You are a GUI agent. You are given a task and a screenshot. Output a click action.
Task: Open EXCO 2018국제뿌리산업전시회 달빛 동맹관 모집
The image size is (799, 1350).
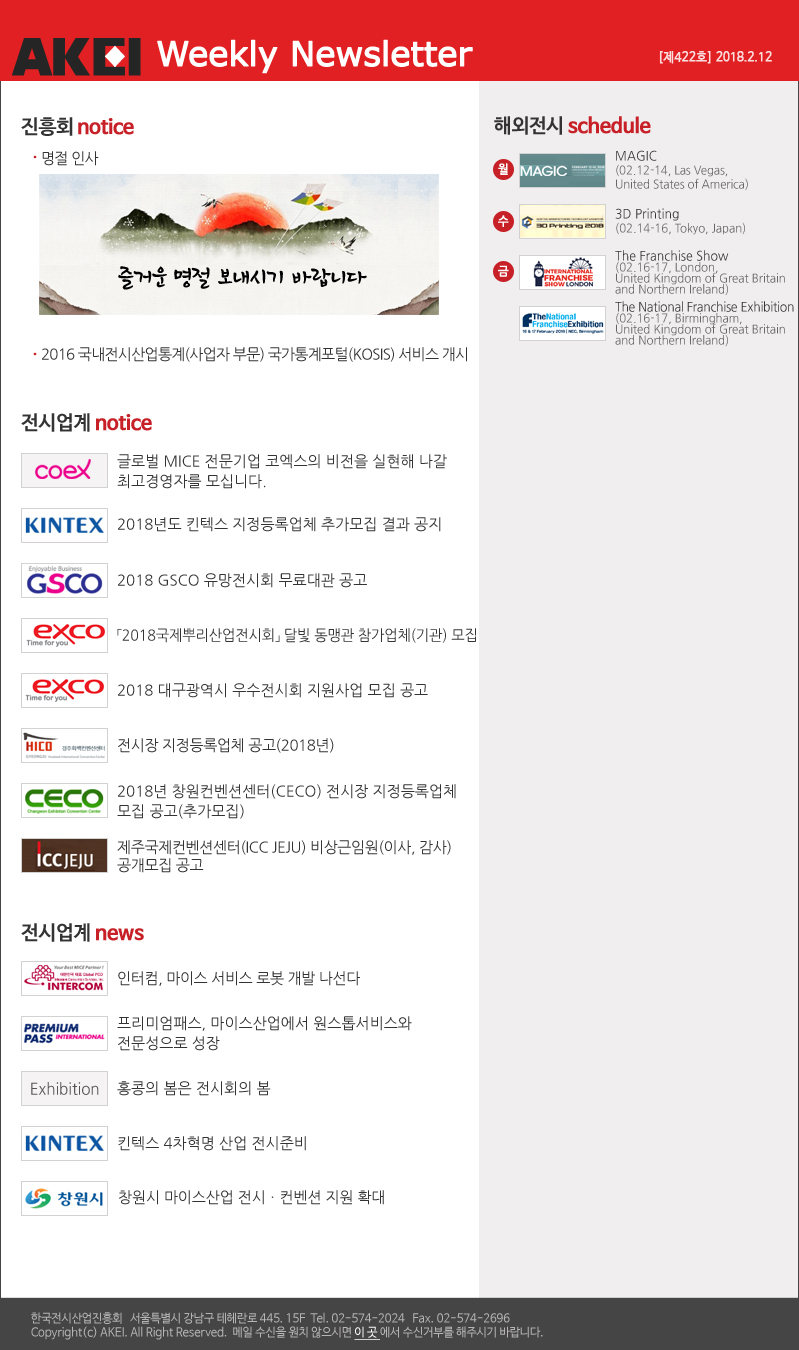(296, 635)
